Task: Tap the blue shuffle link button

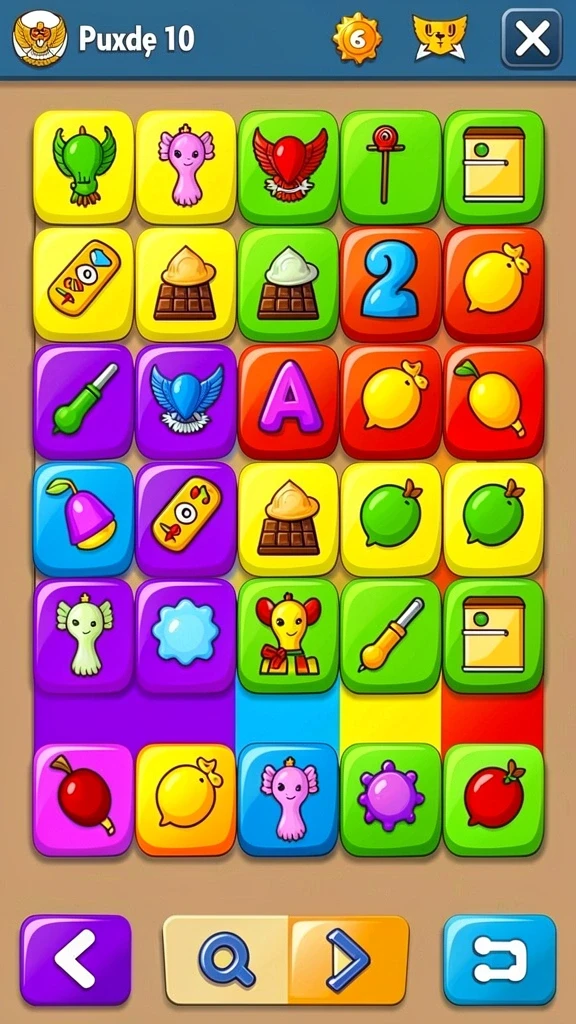Action: pos(500,959)
